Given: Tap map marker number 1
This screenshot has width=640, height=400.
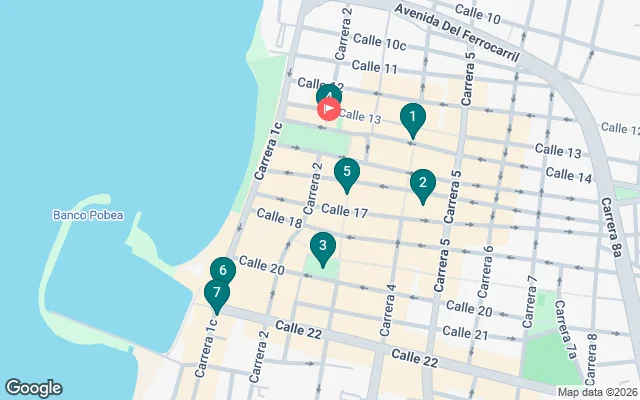Looking at the screenshot, I should pyautogui.click(x=411, y=119).
